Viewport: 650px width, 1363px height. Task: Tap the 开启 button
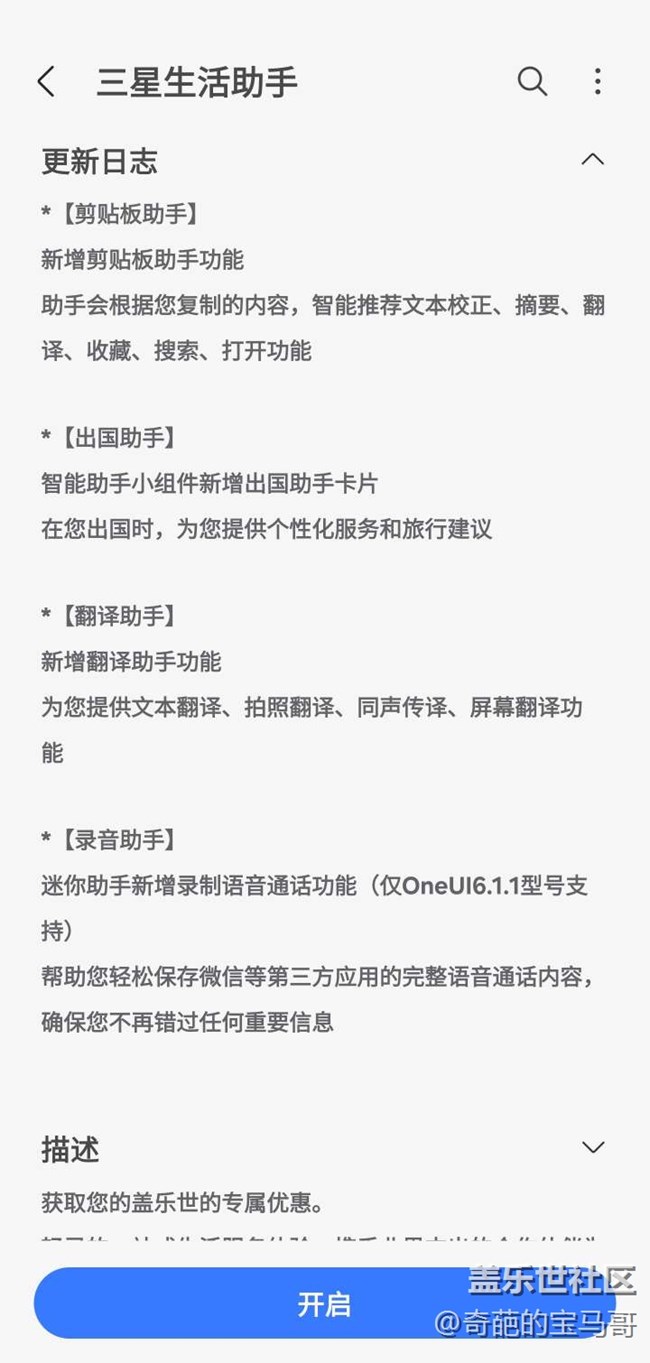pyautogui.click(x=324, y=1303)
